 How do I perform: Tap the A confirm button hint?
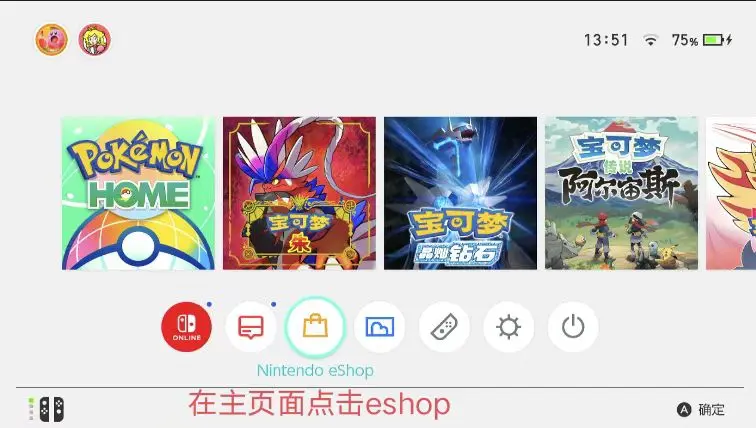[701, 409]
